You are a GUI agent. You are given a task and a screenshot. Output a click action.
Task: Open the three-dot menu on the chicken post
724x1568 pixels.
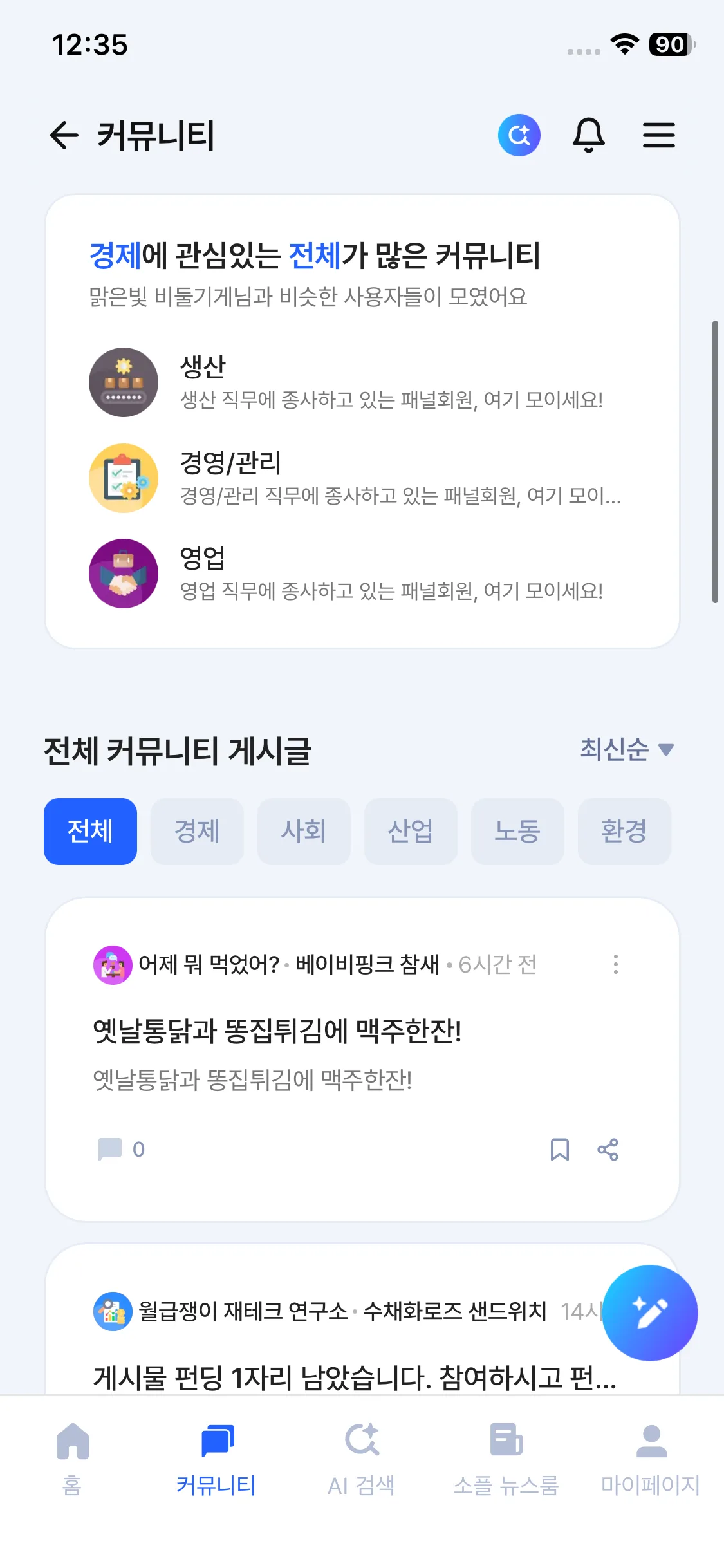(616, 964)
